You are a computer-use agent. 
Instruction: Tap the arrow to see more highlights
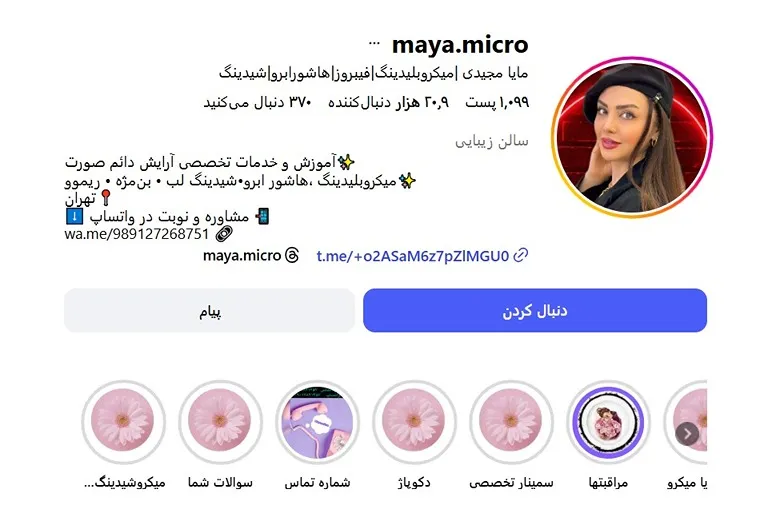[x=687, y=433]
